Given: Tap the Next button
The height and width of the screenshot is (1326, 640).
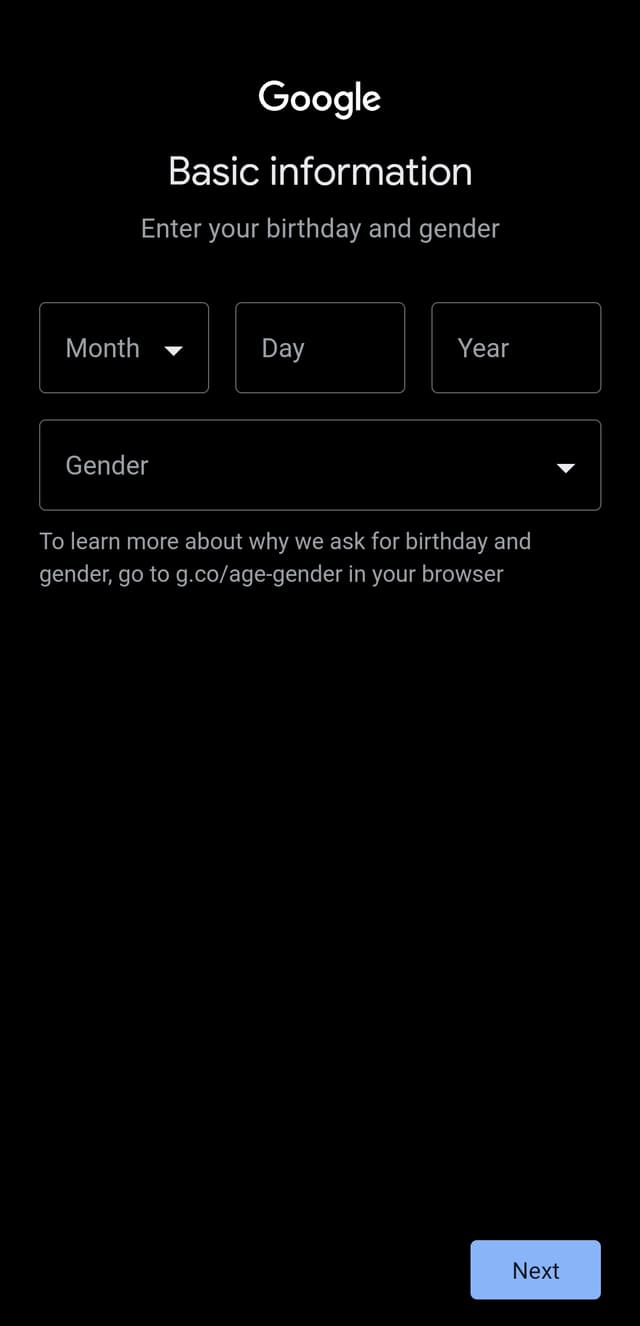Looking at the screenshot, I should pyautogui.click(x=535, y=1270).
